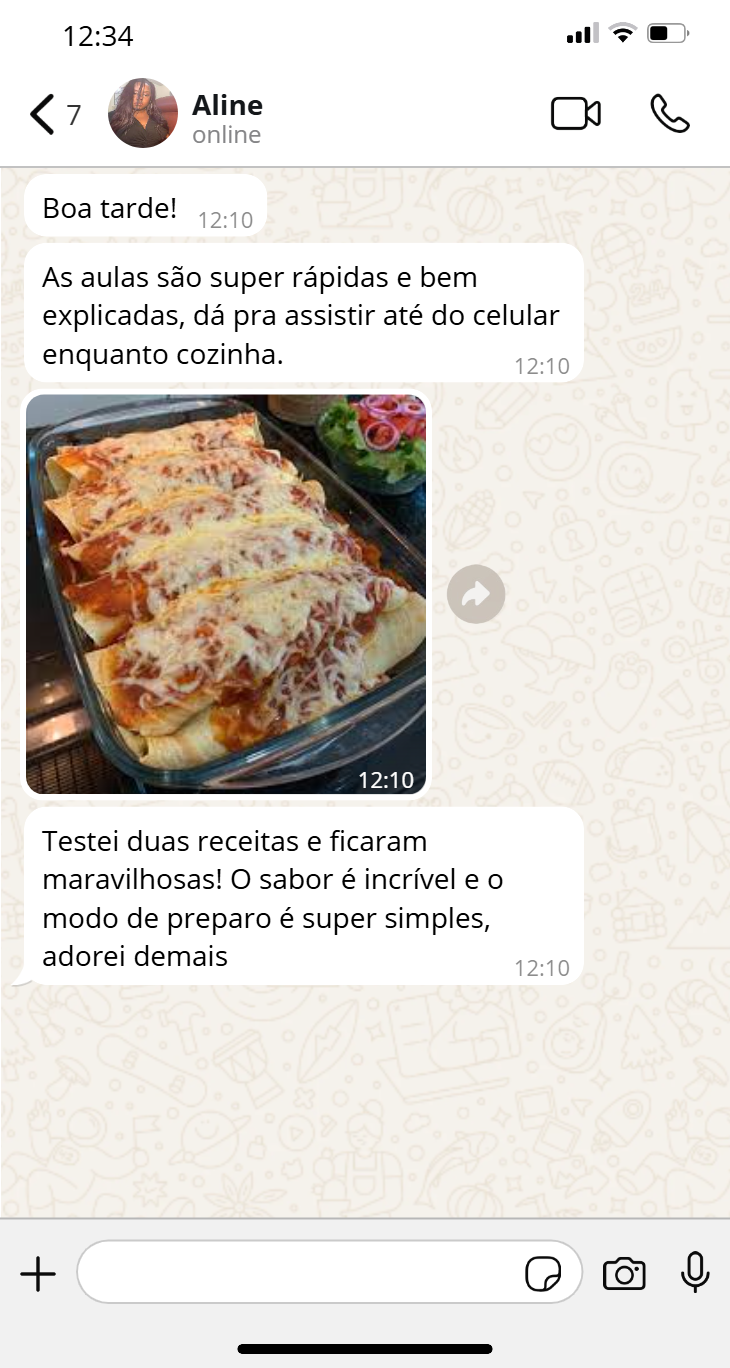Open the food photo Aline sent

[226, 594]
